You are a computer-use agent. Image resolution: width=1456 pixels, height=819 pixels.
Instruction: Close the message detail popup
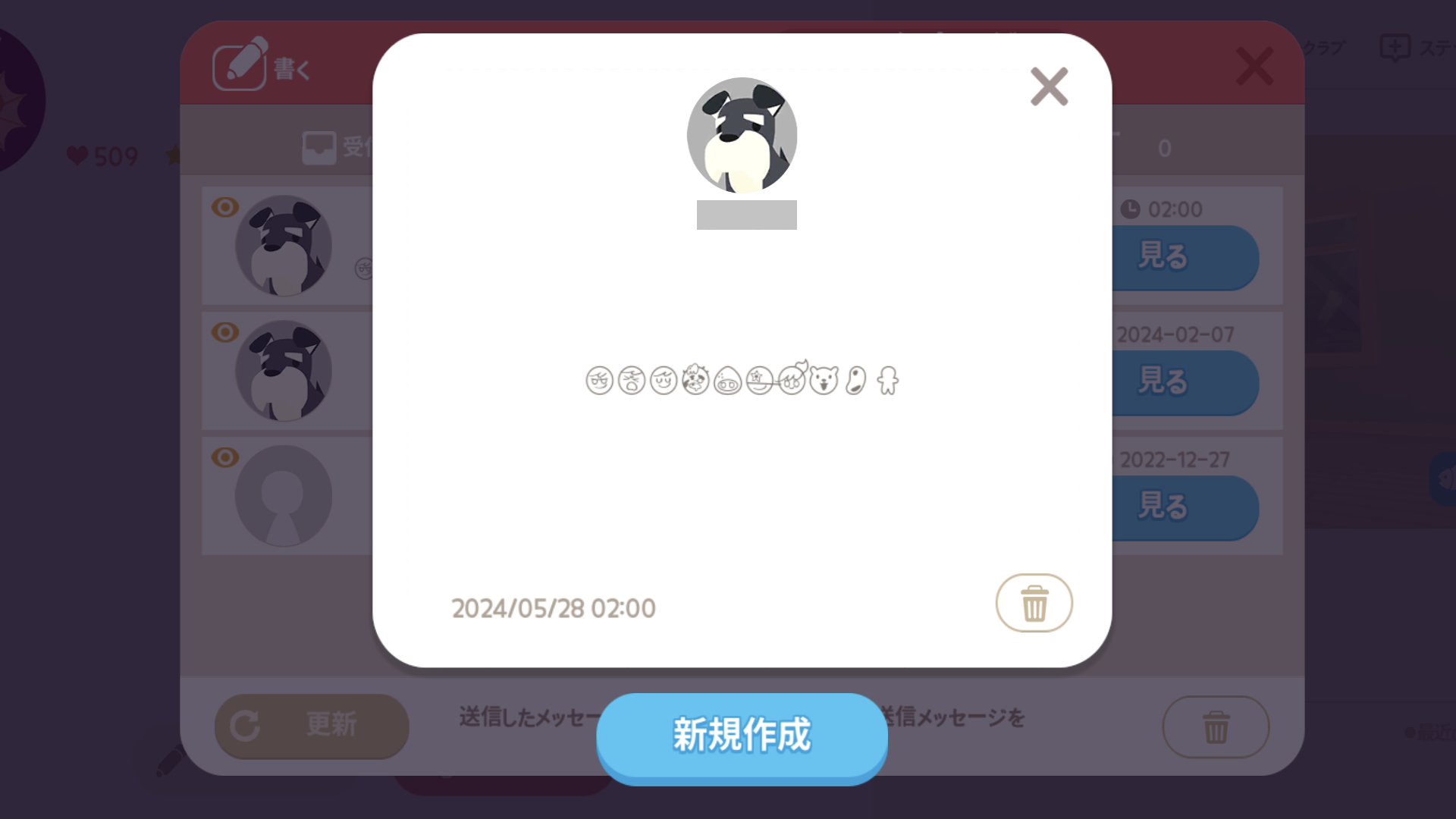[1049, 86]
